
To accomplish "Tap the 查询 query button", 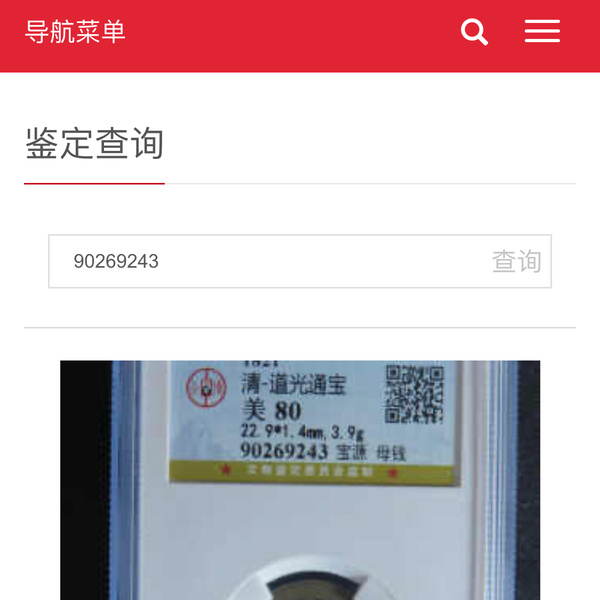I will click(x=516, y=262).
